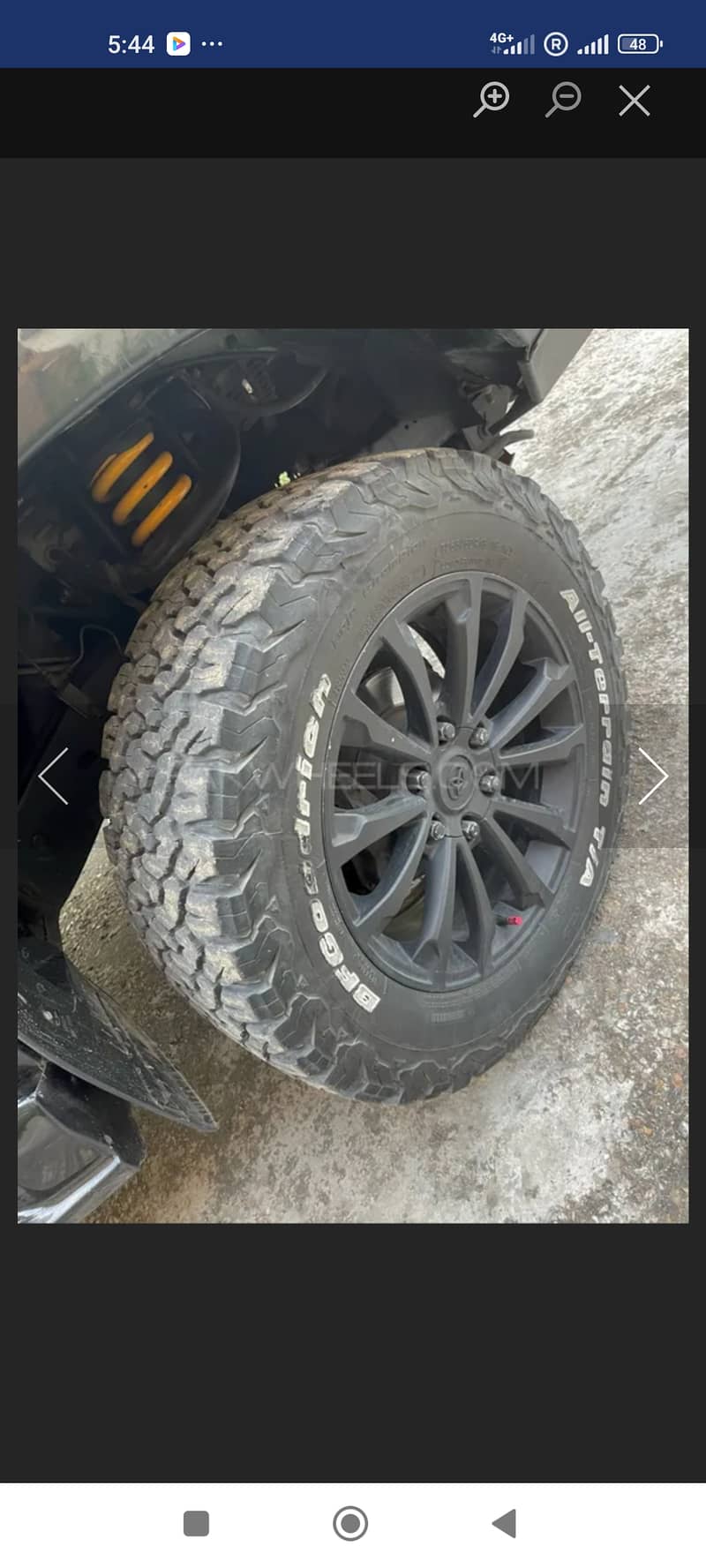Screen dimensions: 706x1568
Task: Open recent apps from navigation bar
Action: (196, 1523)
